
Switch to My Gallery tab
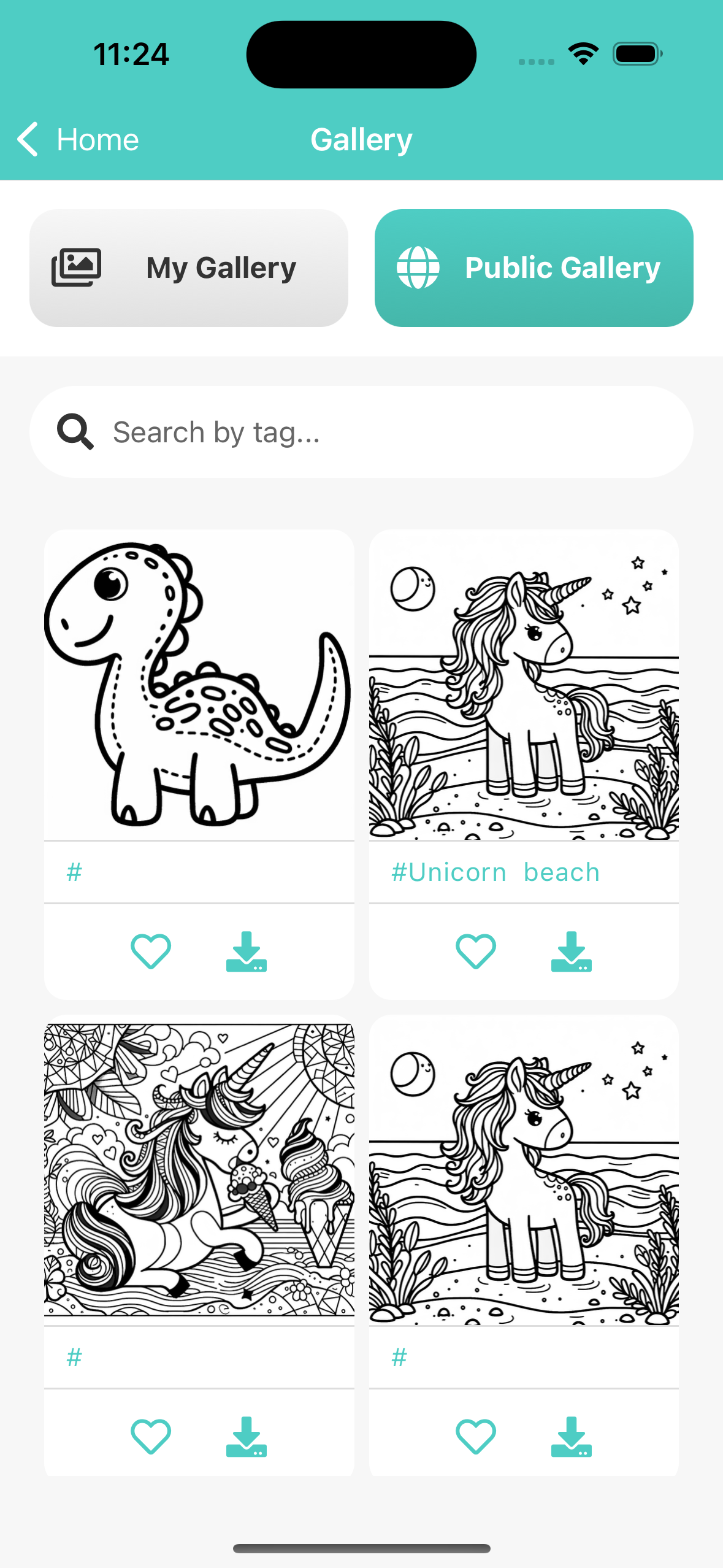189,268
